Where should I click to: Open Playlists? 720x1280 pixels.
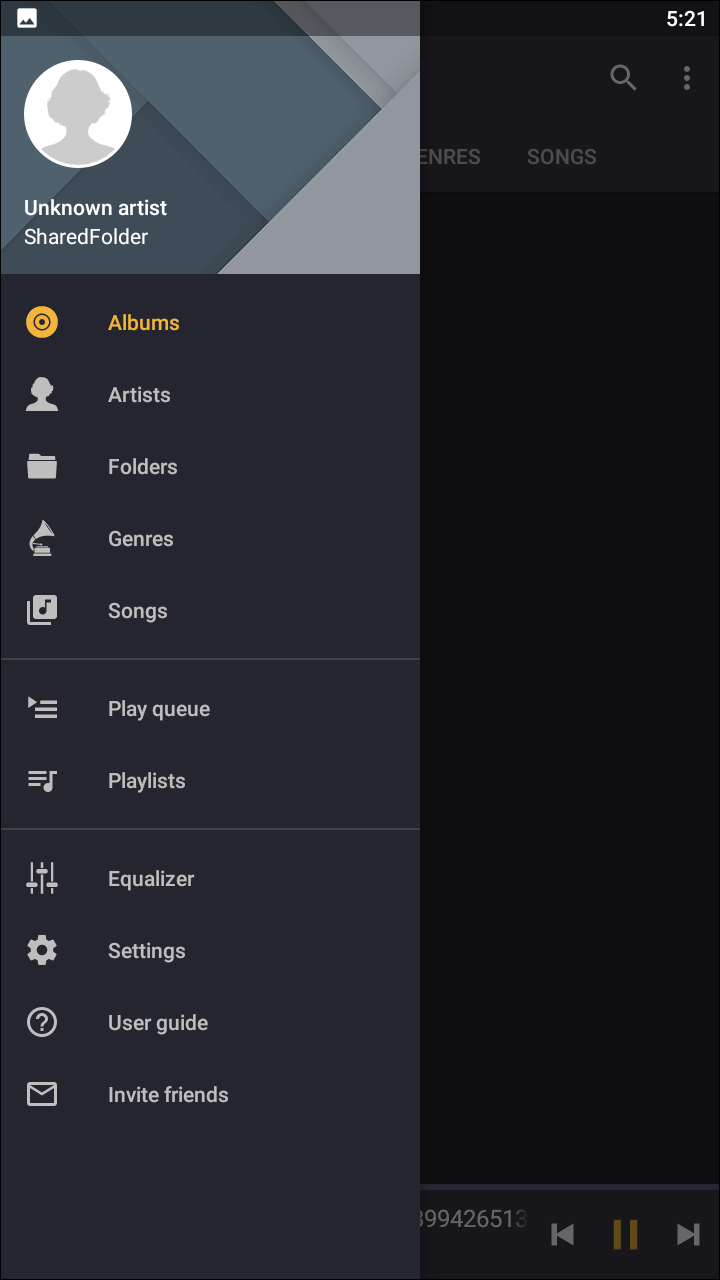coord(210,781)
